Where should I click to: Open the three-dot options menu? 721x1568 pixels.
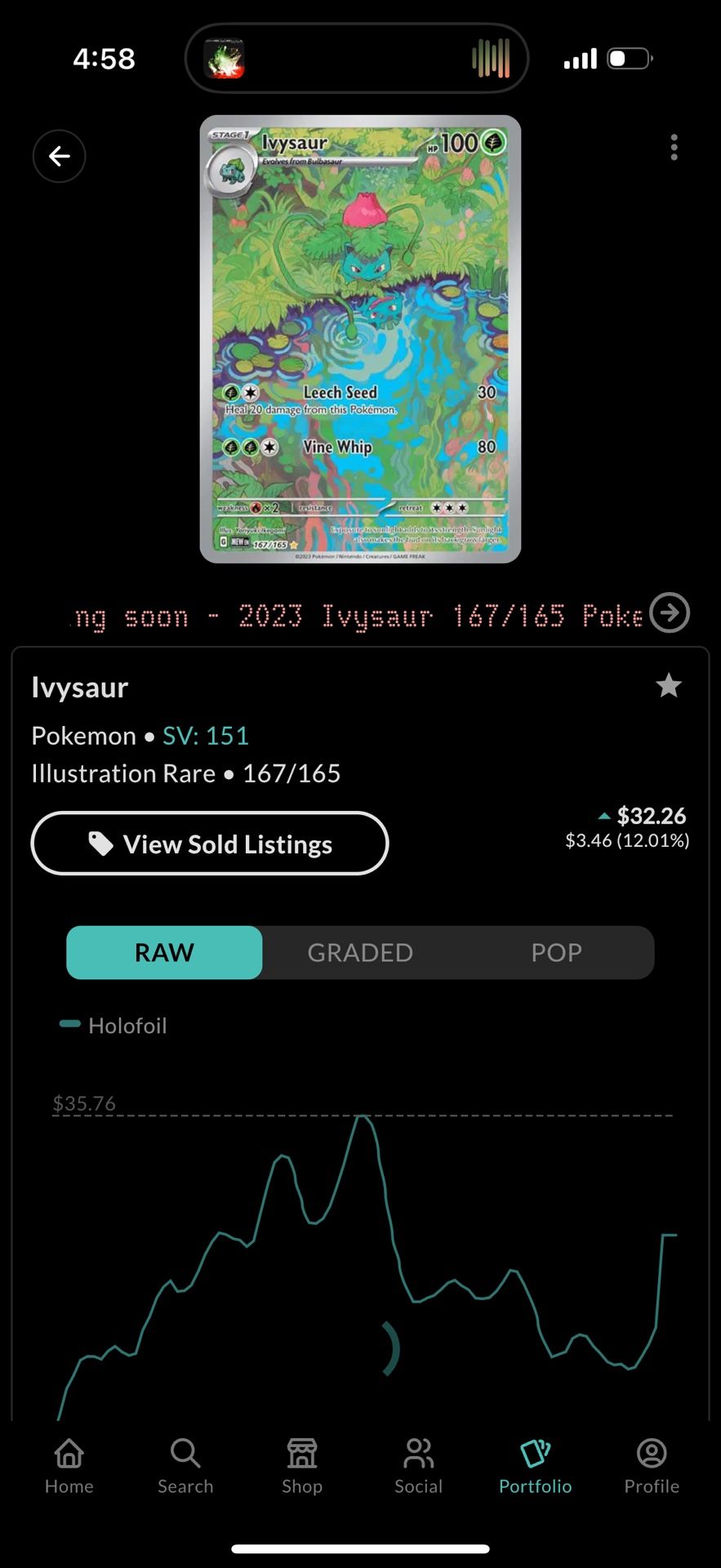tap(674, 147)
